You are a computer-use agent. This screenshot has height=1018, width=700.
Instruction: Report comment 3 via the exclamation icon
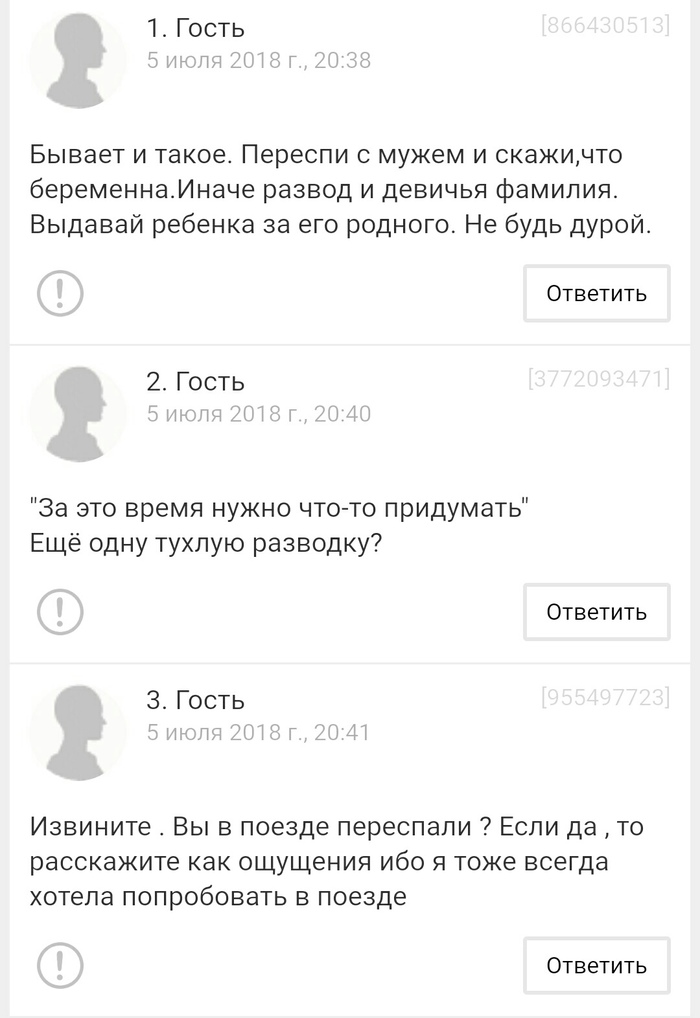tap(59, 964)
